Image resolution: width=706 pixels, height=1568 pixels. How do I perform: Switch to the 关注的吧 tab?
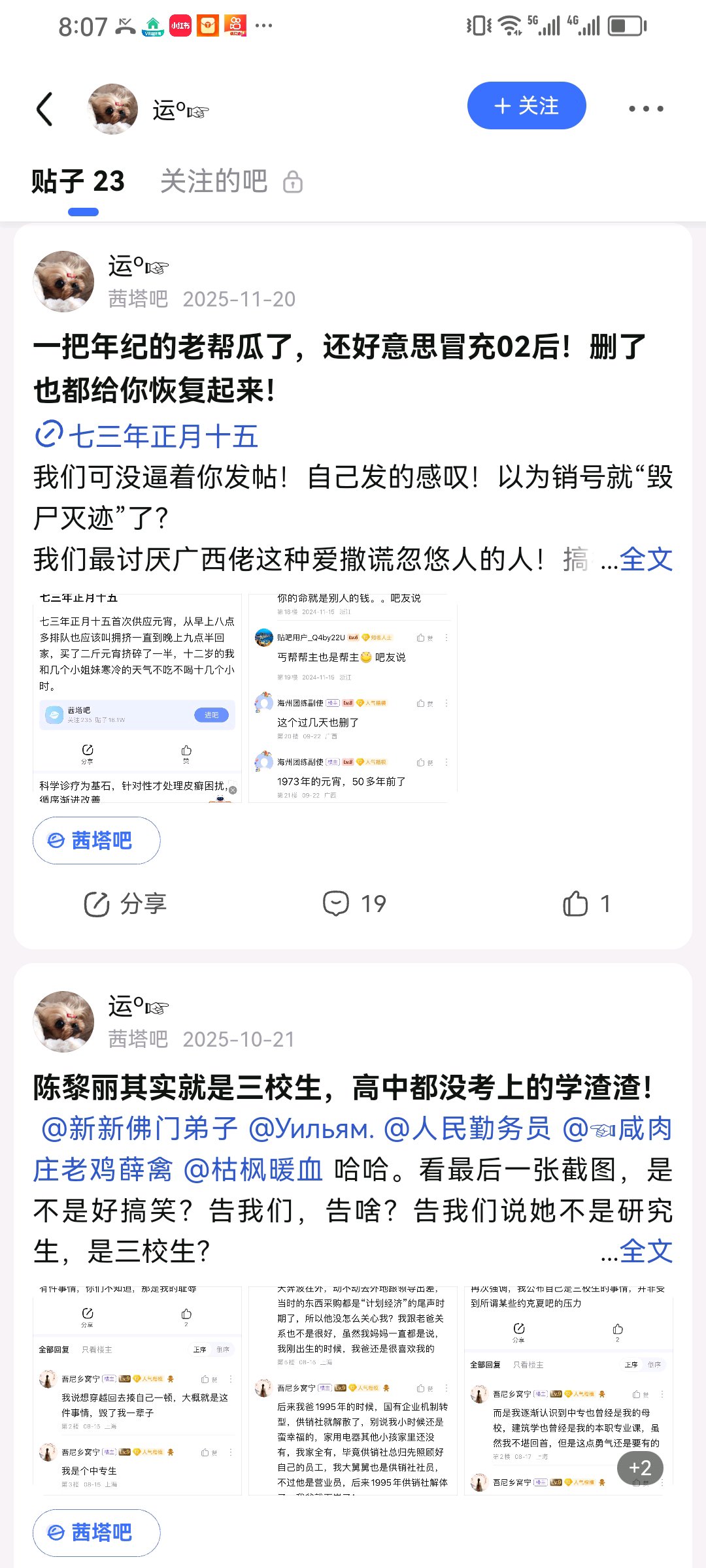(x=214, y=182)
